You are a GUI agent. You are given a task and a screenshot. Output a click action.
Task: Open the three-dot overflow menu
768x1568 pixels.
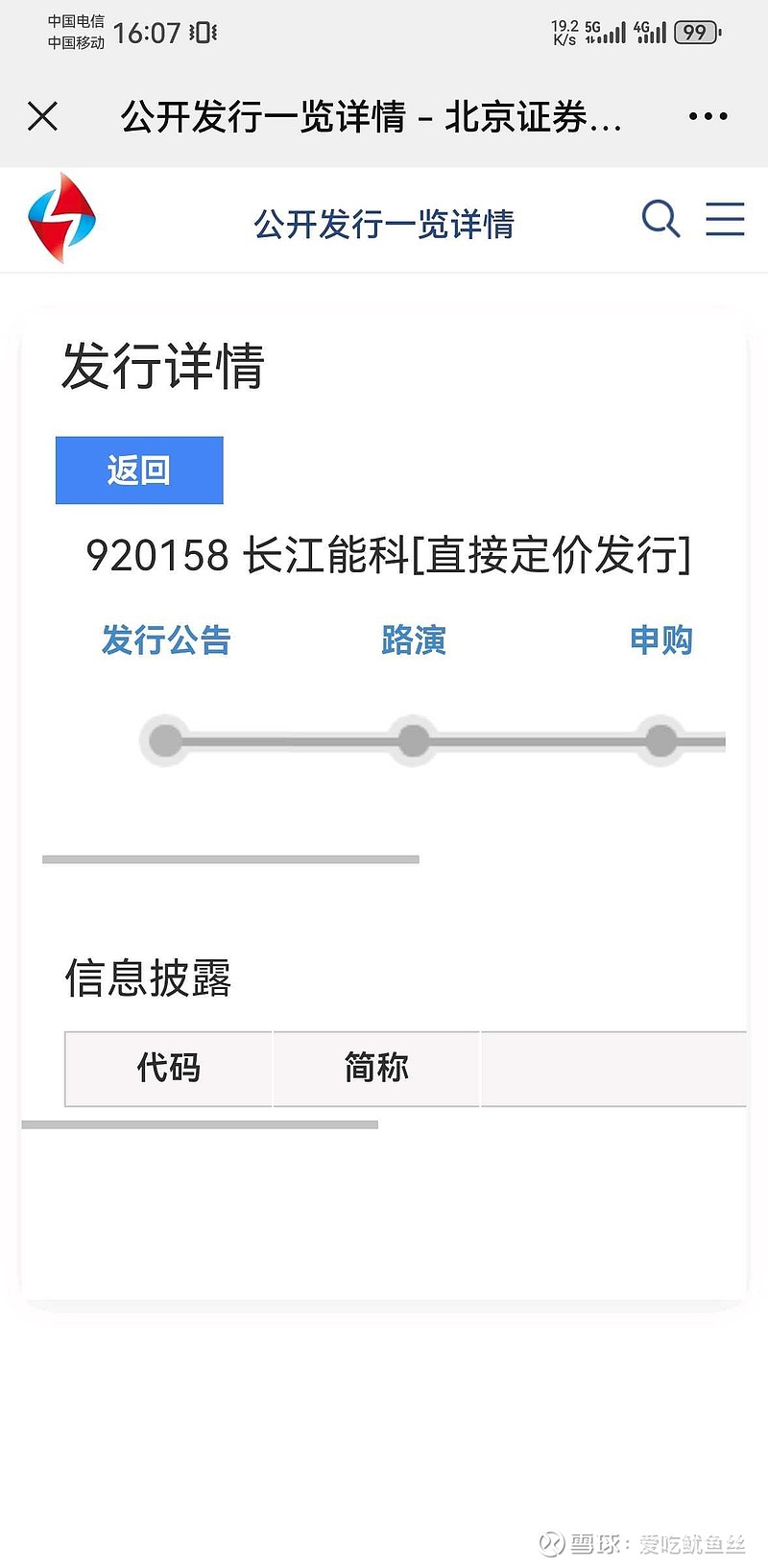click(x=708, y=116)
